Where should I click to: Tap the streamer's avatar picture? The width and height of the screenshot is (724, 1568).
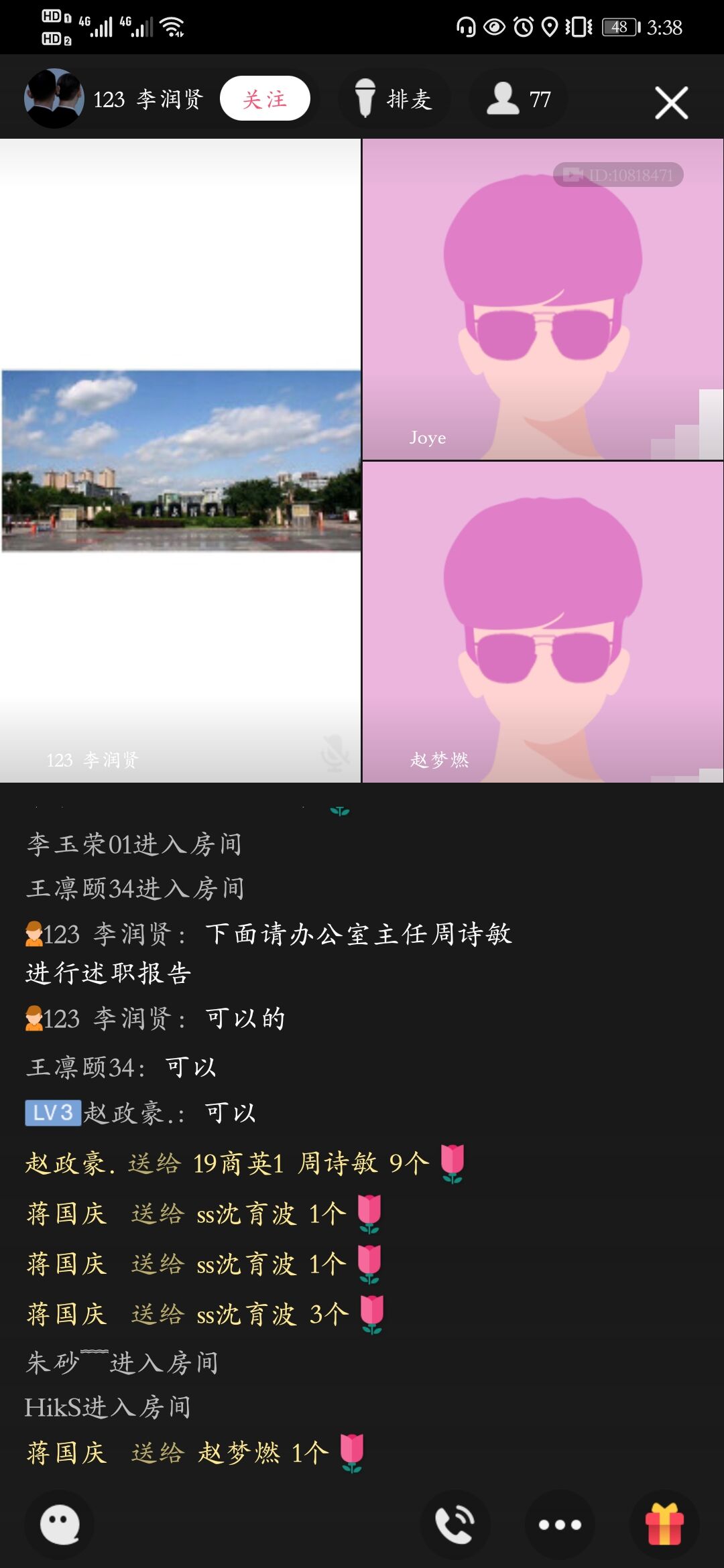click(x=54, y=98)
